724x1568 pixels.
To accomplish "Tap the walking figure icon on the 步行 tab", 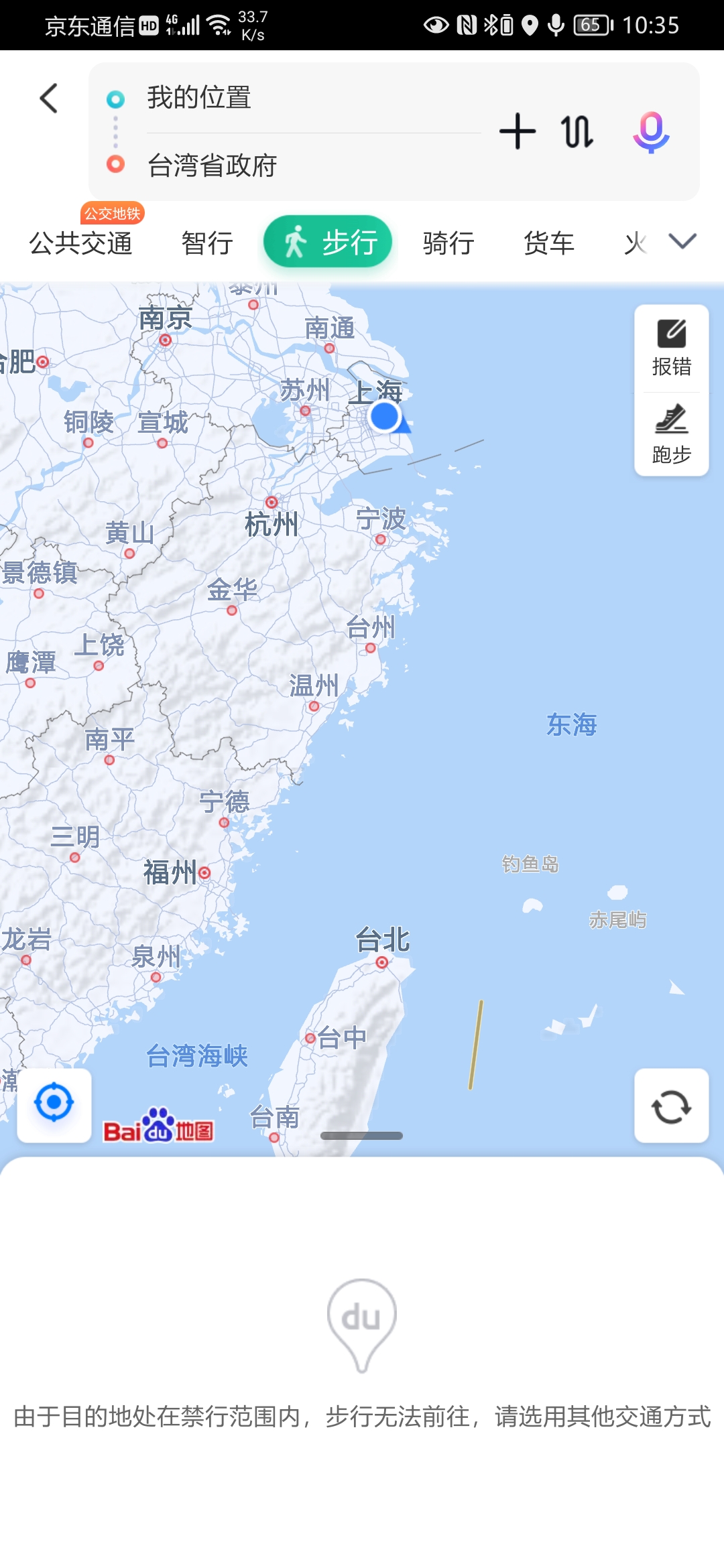I will 297,242.
